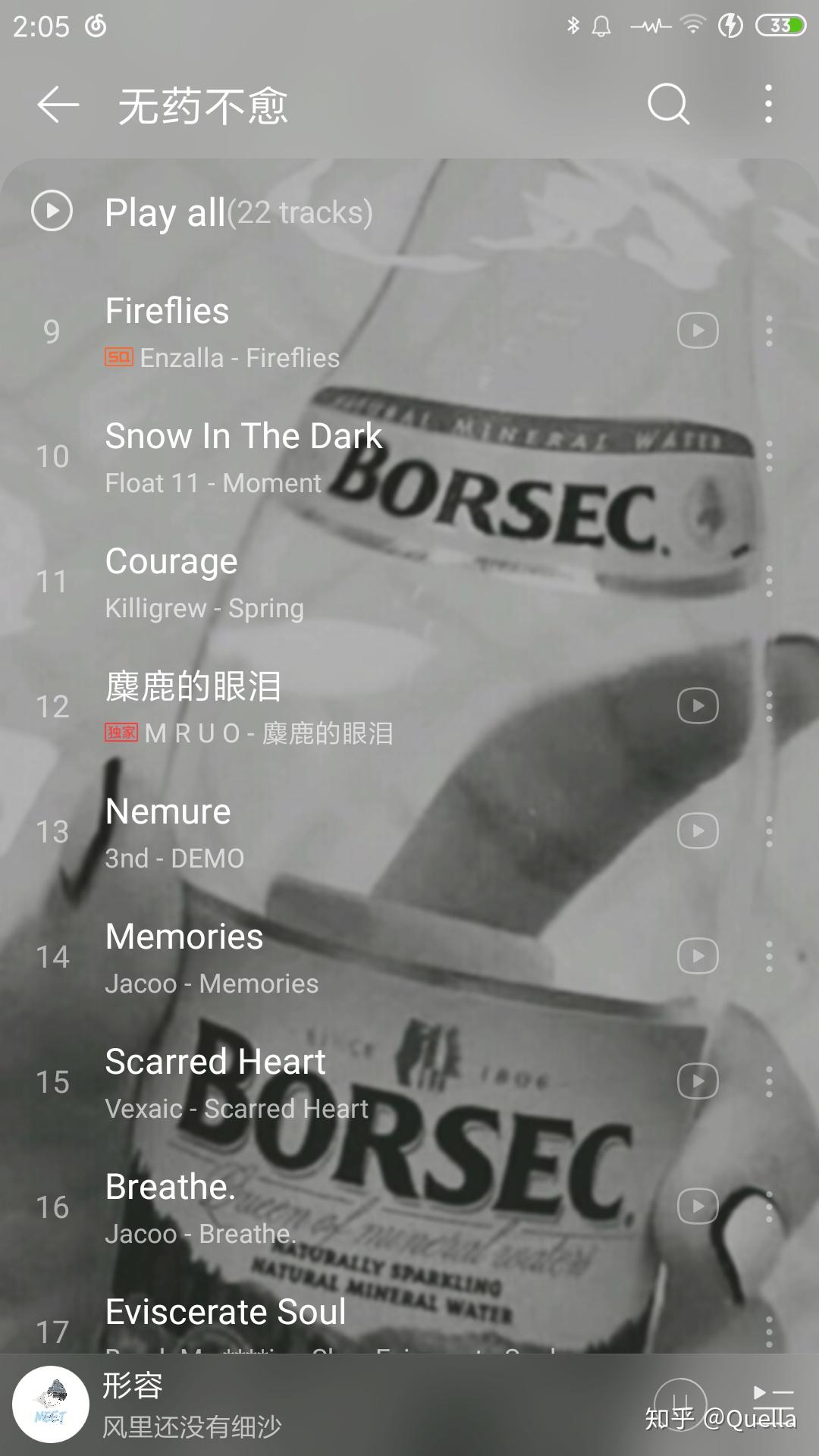The image size is (819, 1456).
Task: Open more options for Nemure
Action: pos(770,830)
